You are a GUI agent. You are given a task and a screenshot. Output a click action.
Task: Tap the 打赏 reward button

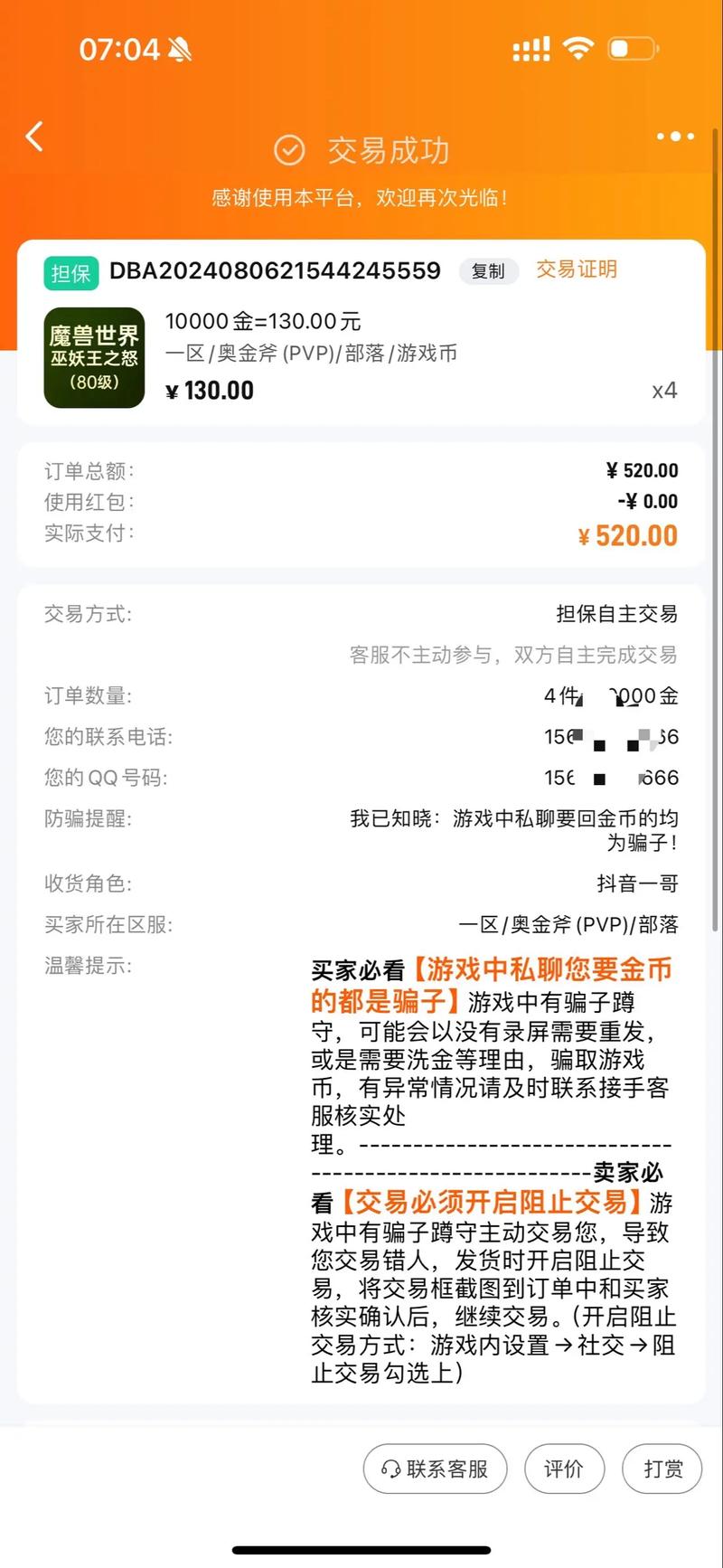click(661, 1469)
